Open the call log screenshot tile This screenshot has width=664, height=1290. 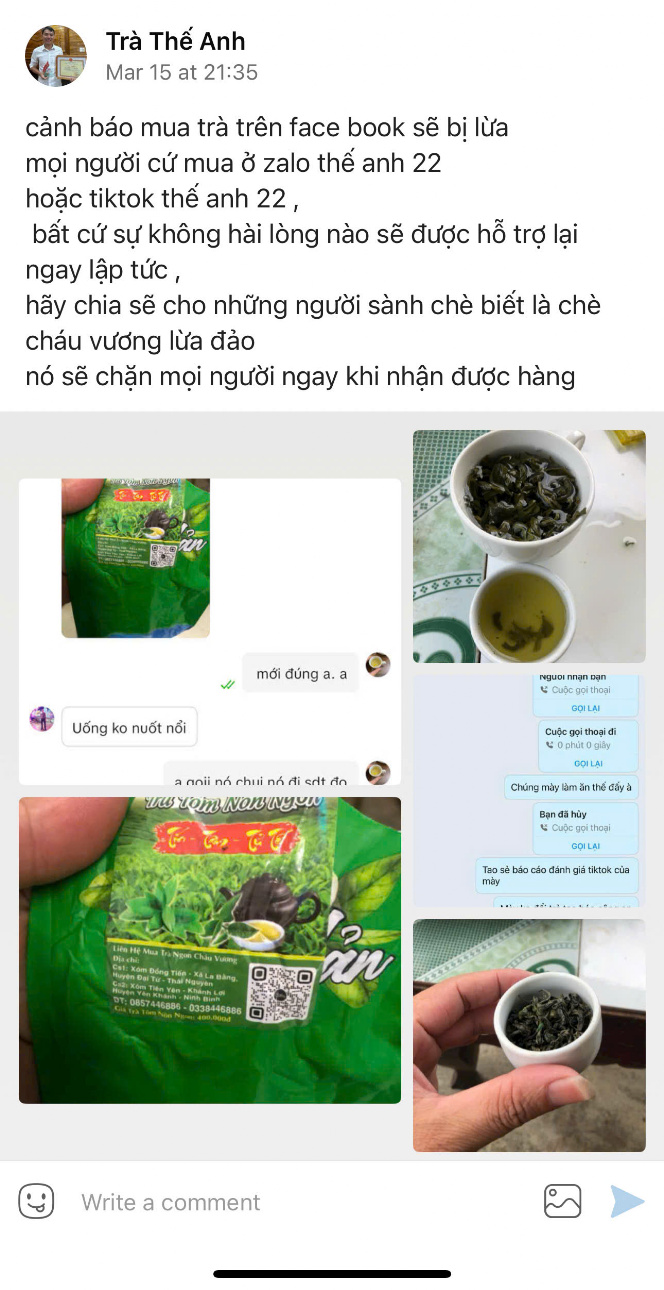[529, 790]
